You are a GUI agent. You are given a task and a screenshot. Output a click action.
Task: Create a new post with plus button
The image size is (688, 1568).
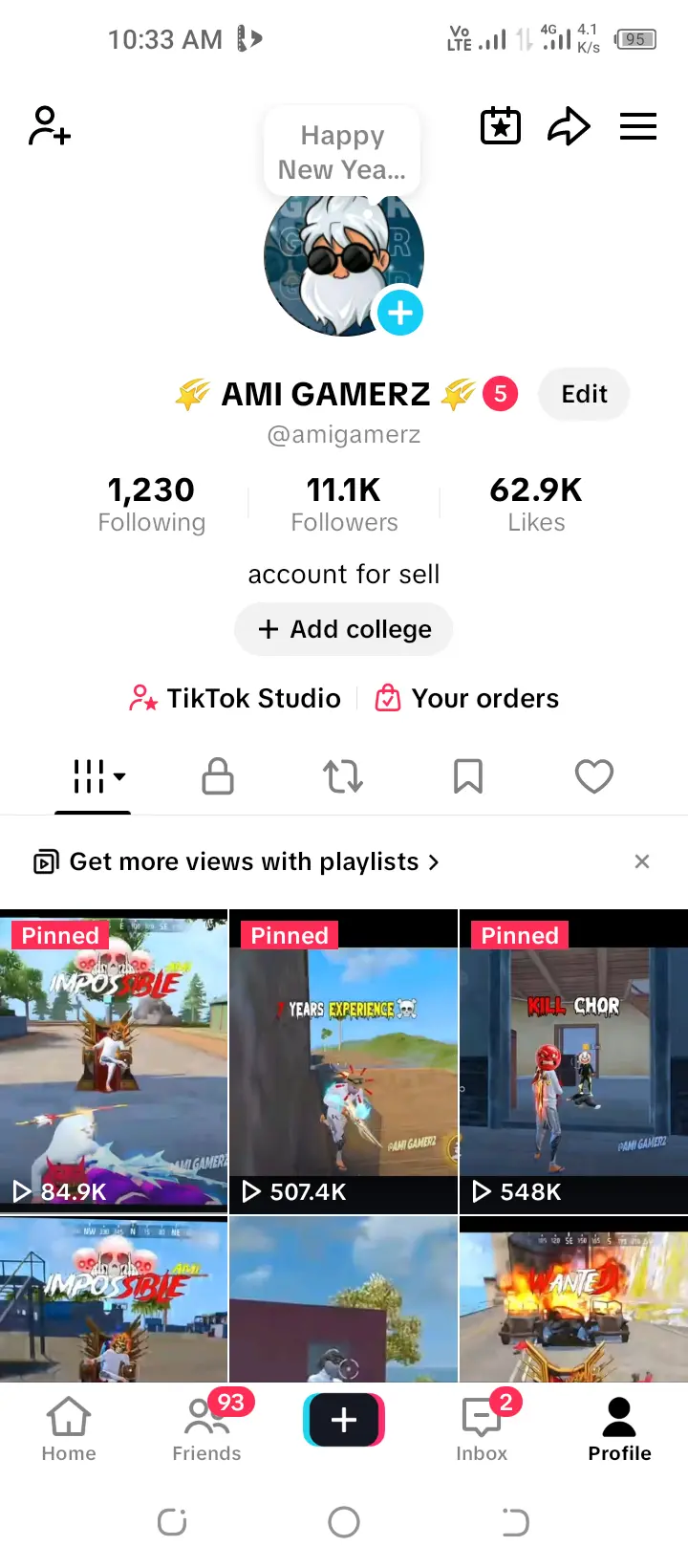coord(344,1420)
